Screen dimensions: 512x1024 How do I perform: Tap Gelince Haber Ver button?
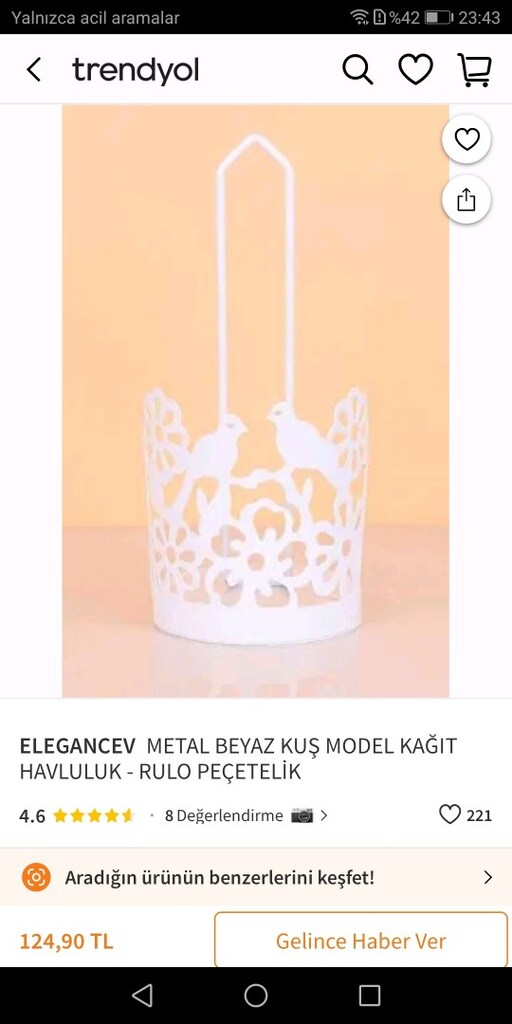coord(360,940)
